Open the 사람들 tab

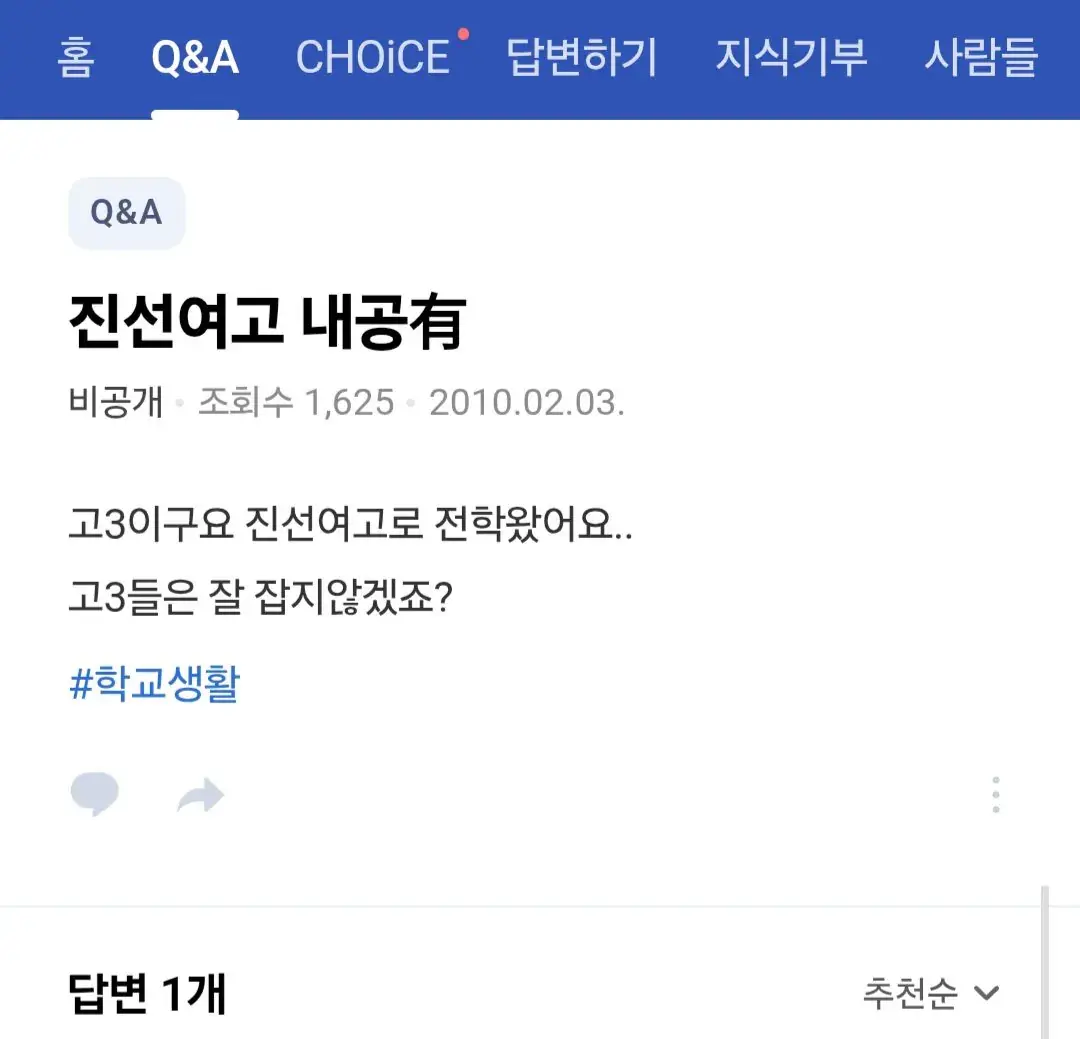click(x=980, y=58)
